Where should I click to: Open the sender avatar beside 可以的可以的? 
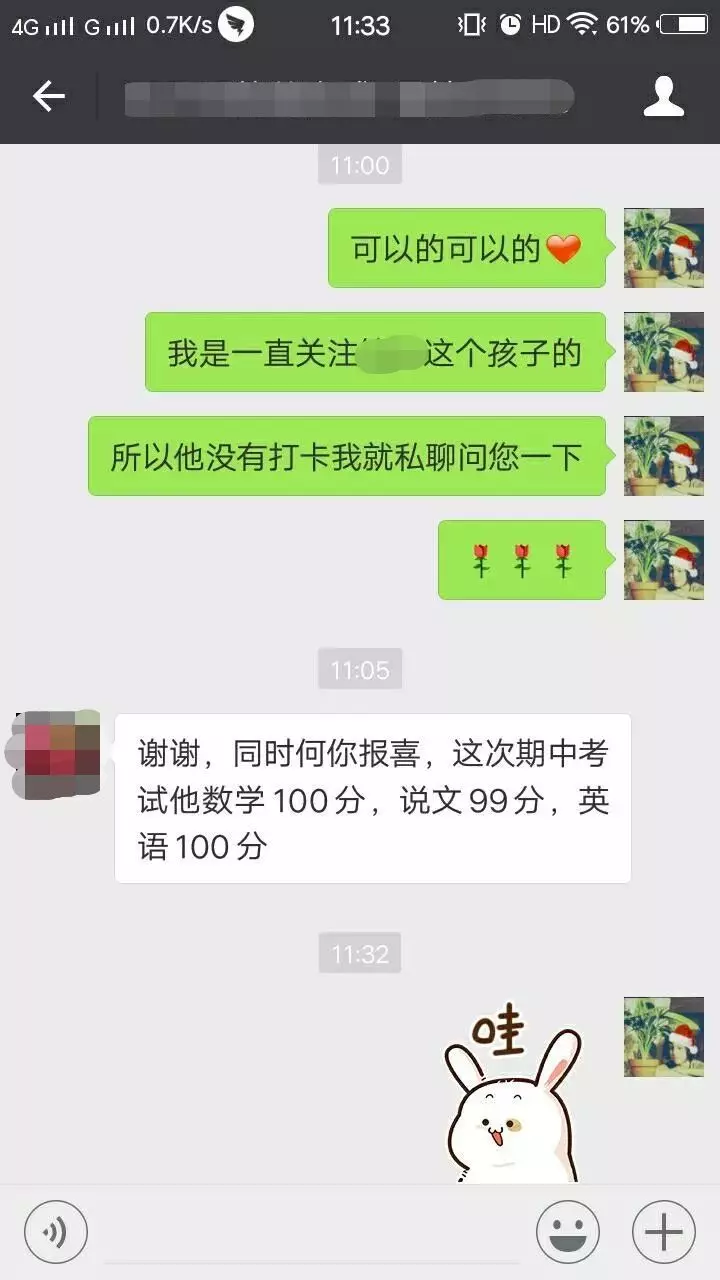[x=663, y=248]
